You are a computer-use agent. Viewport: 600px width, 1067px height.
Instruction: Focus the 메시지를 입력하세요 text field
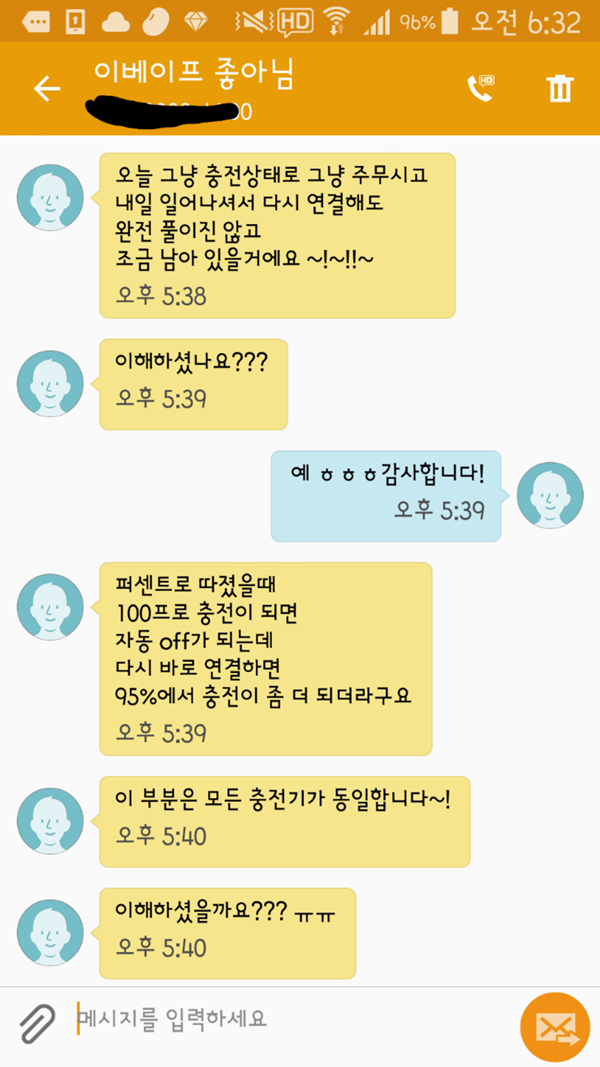click(x=290, y=1019)
